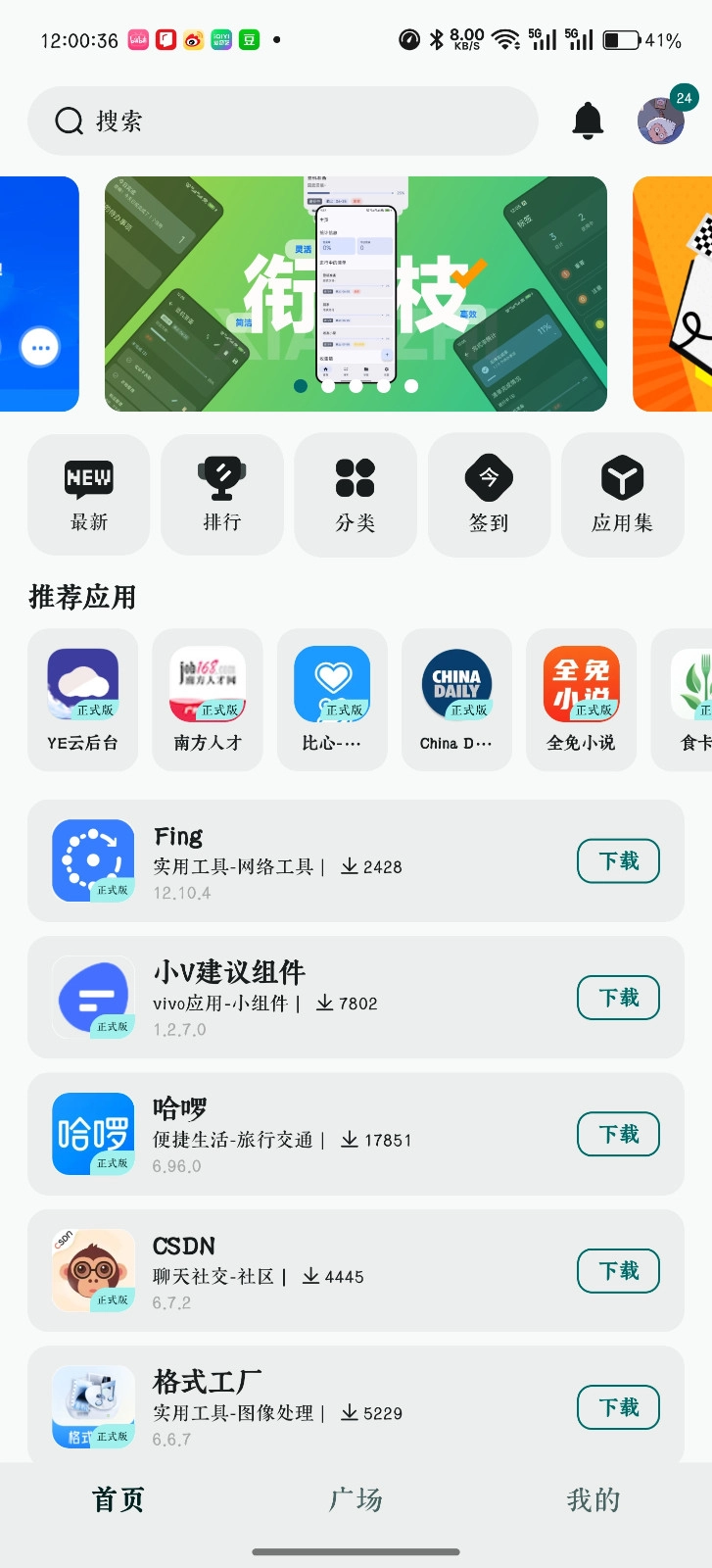Open the notification bell

point(589,120)
